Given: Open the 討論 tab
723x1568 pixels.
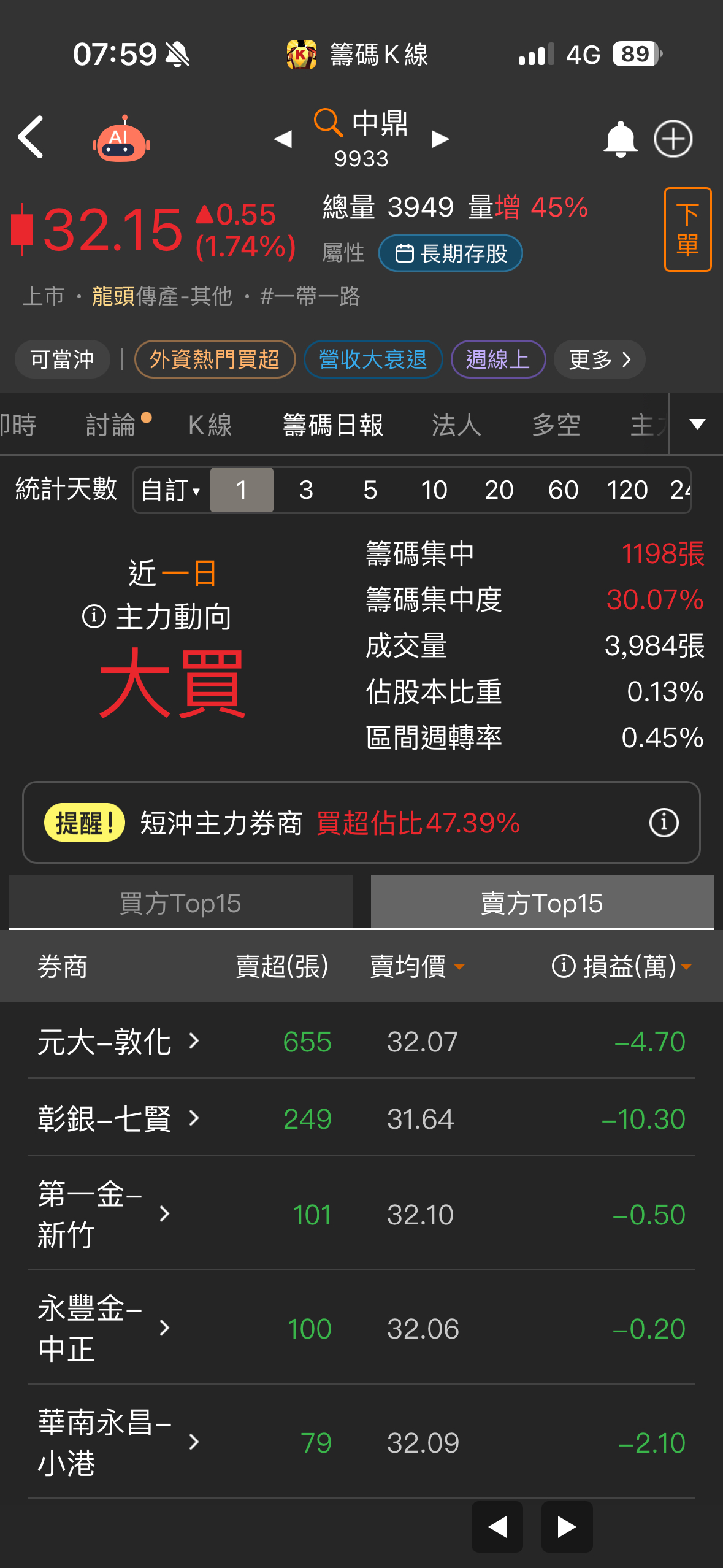Looking at the screenshot, I should click(x=111, y=425).
